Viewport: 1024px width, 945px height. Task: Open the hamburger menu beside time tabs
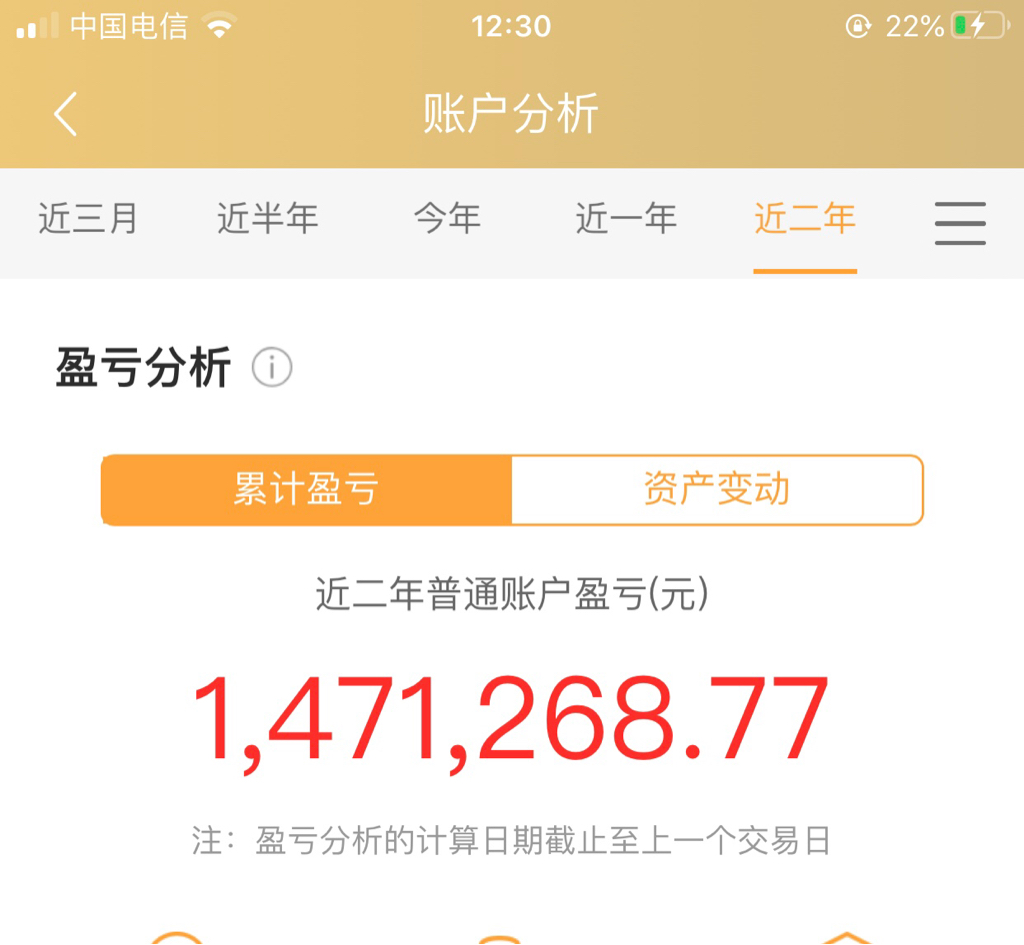point(960,222)
